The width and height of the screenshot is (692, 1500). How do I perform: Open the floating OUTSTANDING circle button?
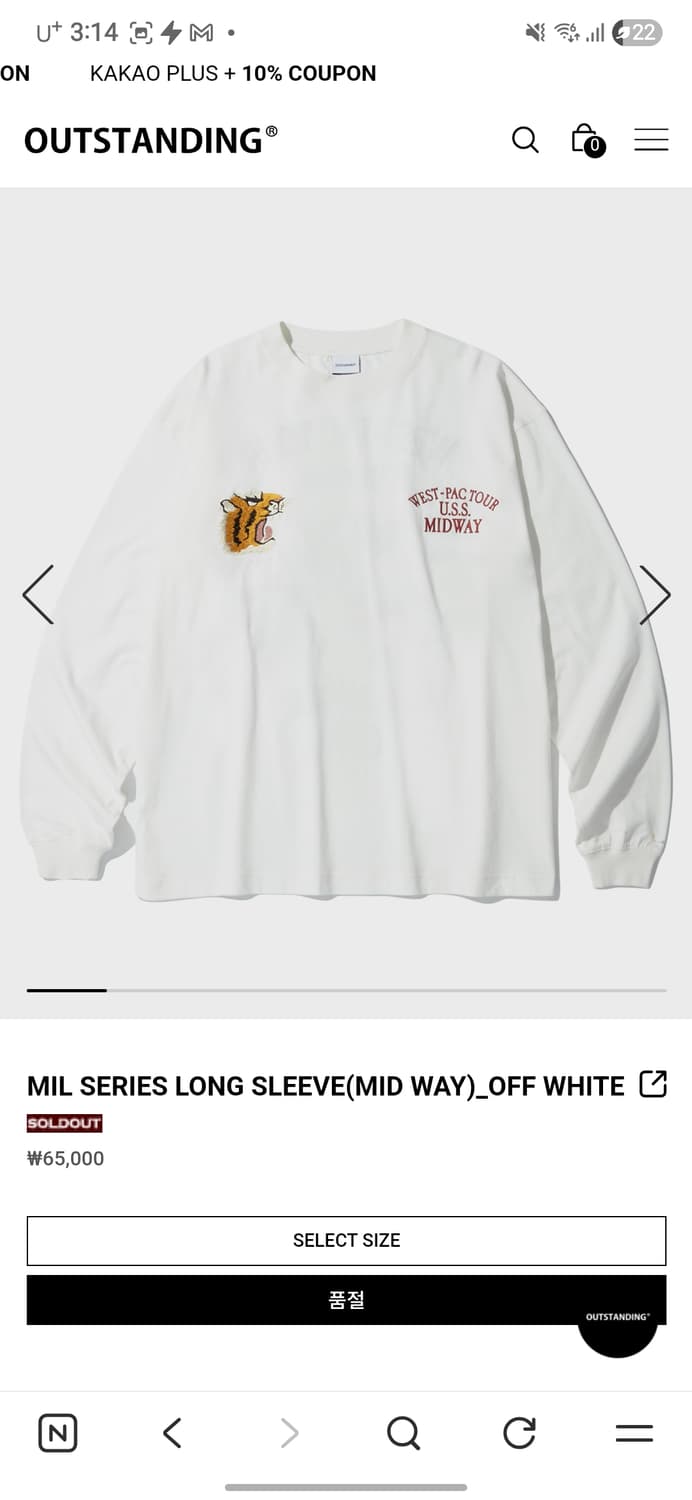617,1320
